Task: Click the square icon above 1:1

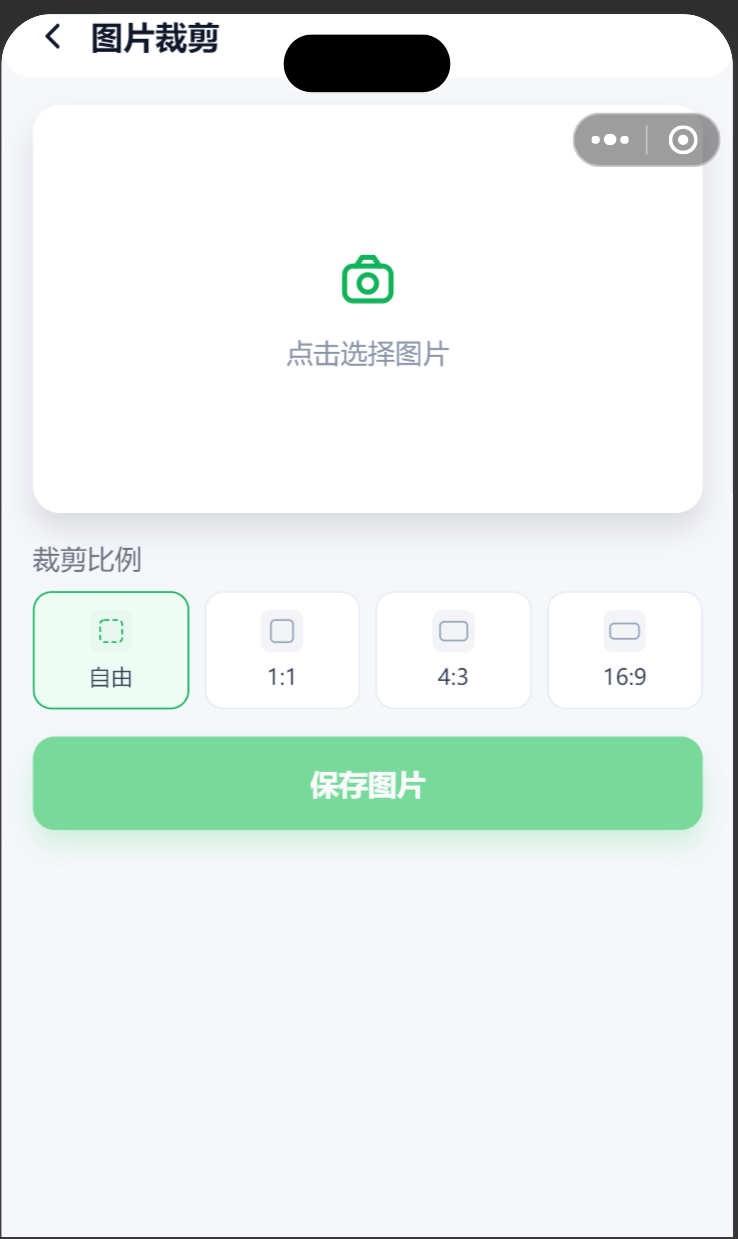Action: click(281, 631)
